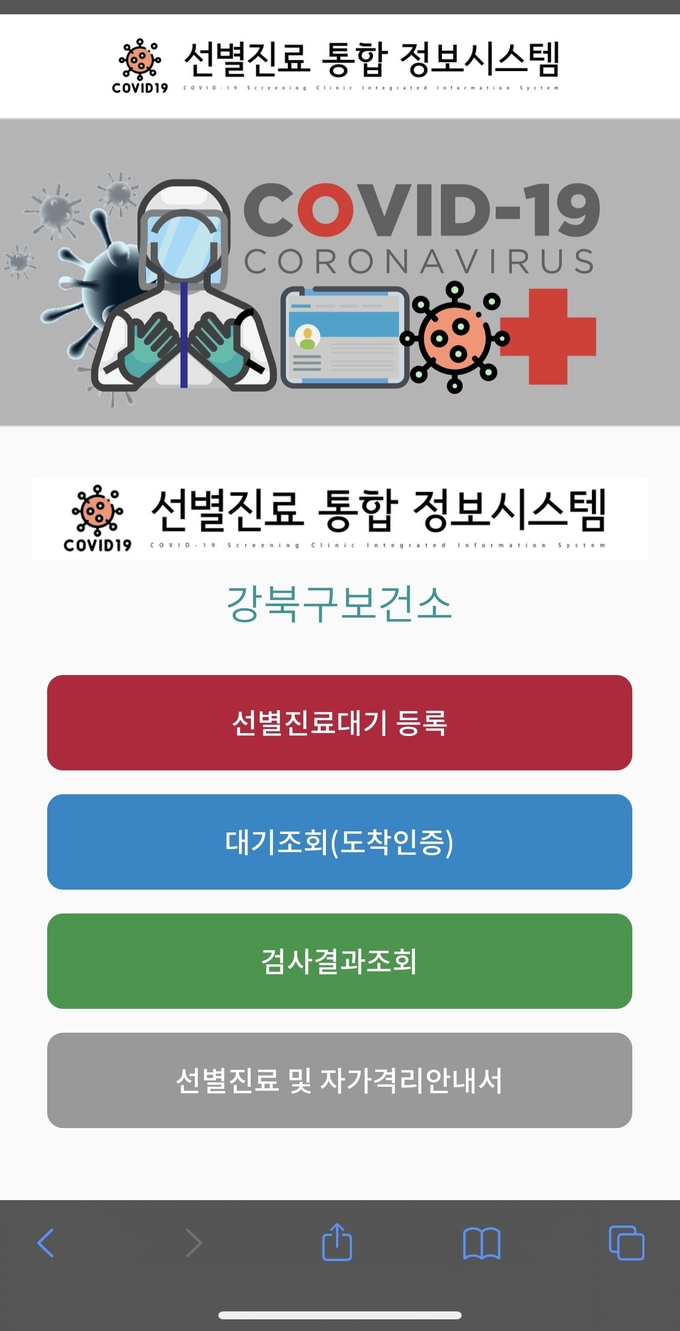Check results via 검사결과조회 button
Viewport: 680px width, 1331px height.
(339, 961)
